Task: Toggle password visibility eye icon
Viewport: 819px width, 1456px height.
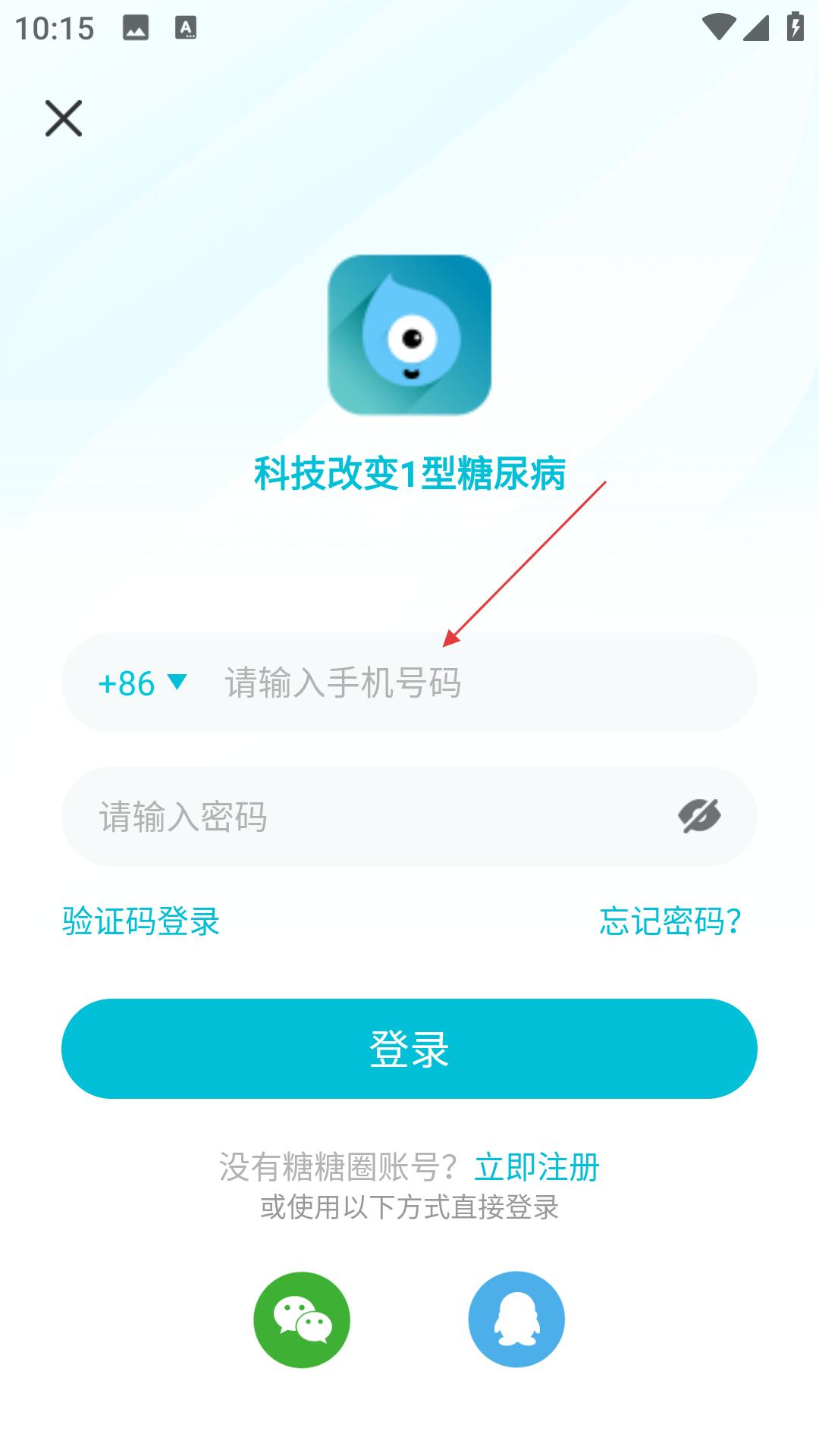Action: 699,816
